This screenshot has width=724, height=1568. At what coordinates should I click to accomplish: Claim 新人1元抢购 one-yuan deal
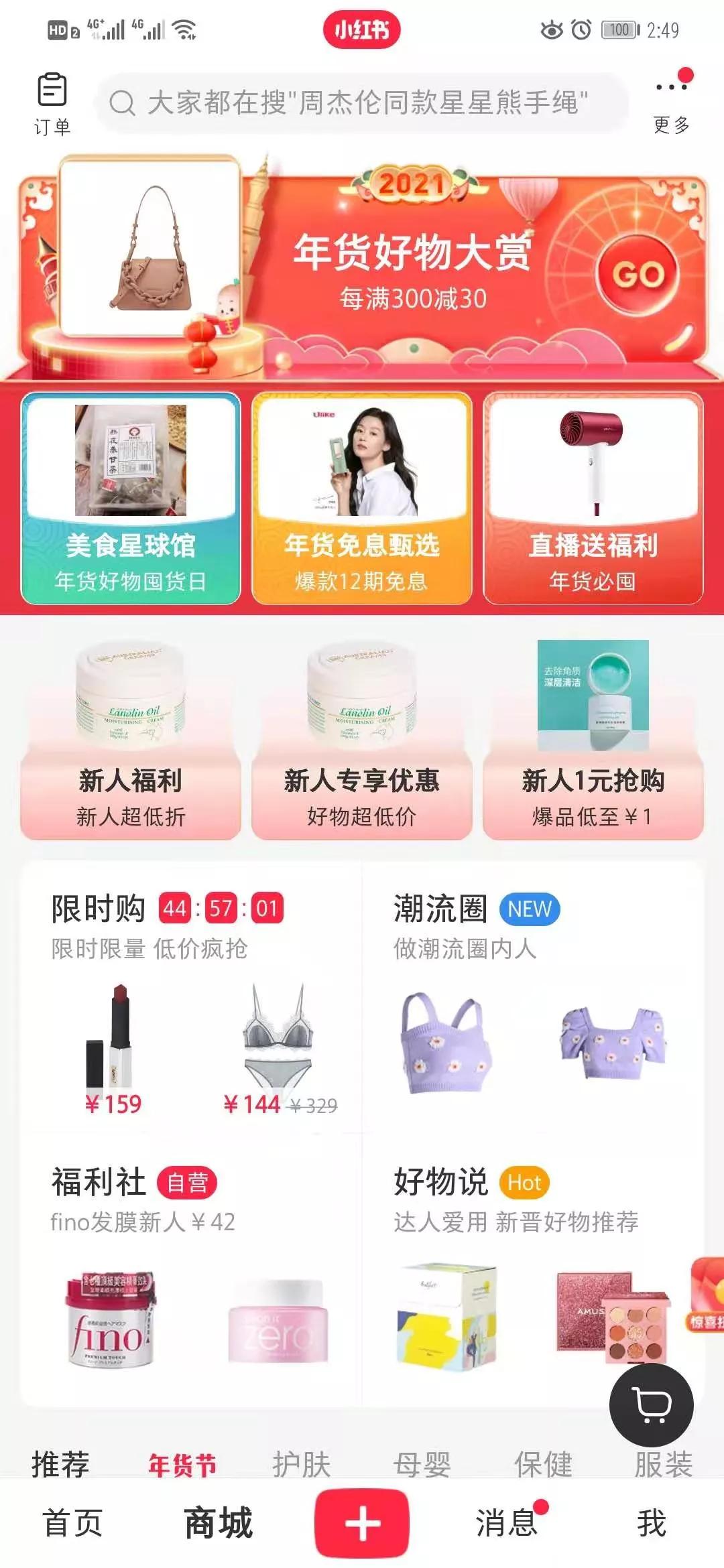click(593, 777)
